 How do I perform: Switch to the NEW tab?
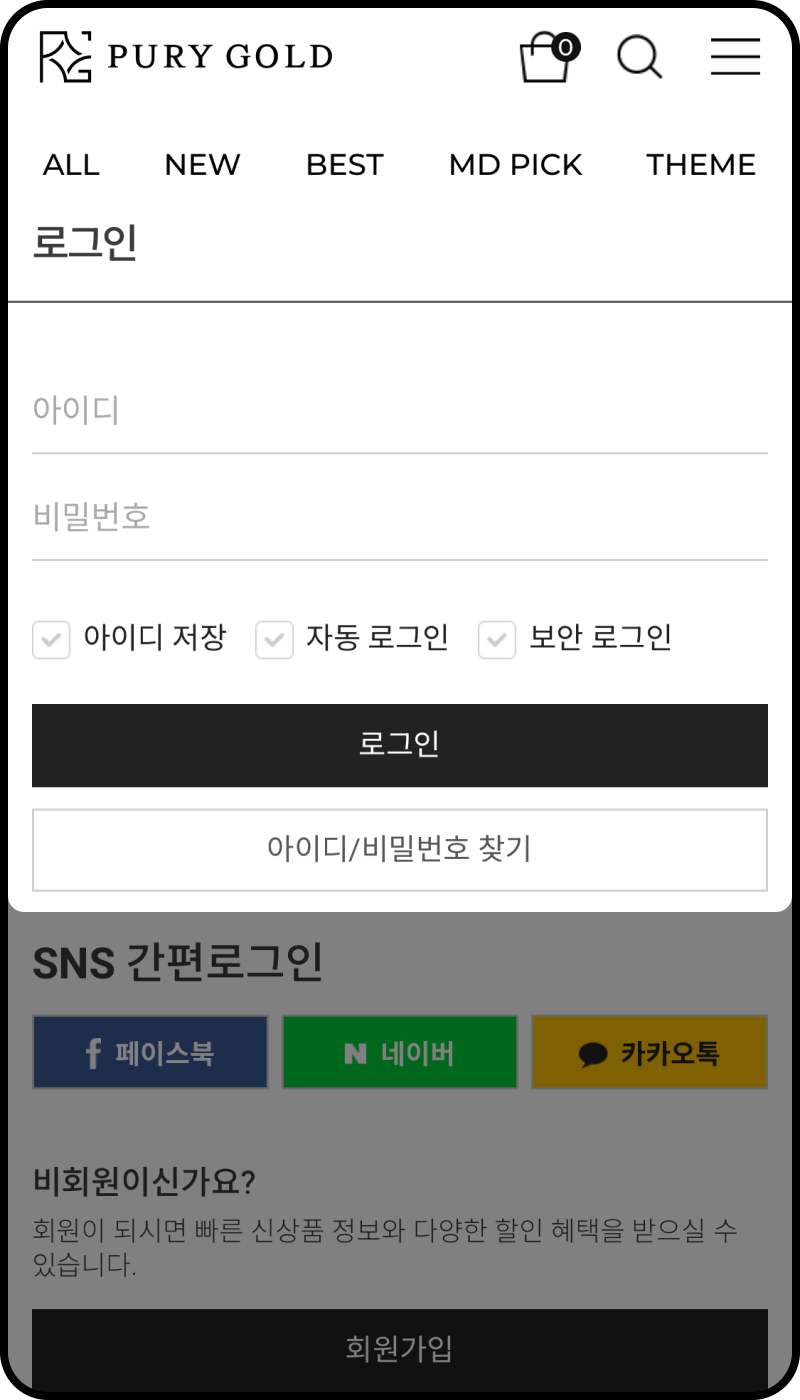click(x=202, y=165)
